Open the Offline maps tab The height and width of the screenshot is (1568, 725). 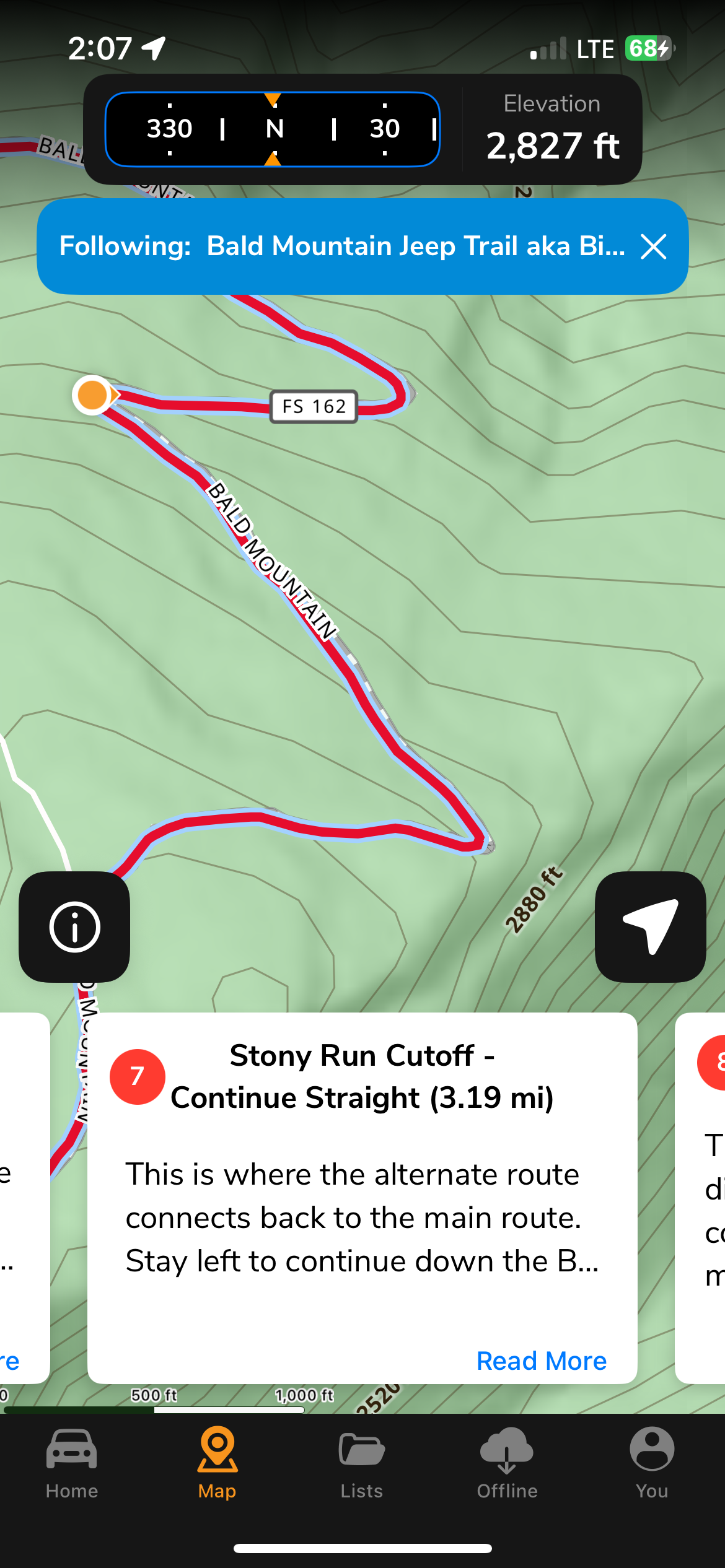pos(507,1463)
